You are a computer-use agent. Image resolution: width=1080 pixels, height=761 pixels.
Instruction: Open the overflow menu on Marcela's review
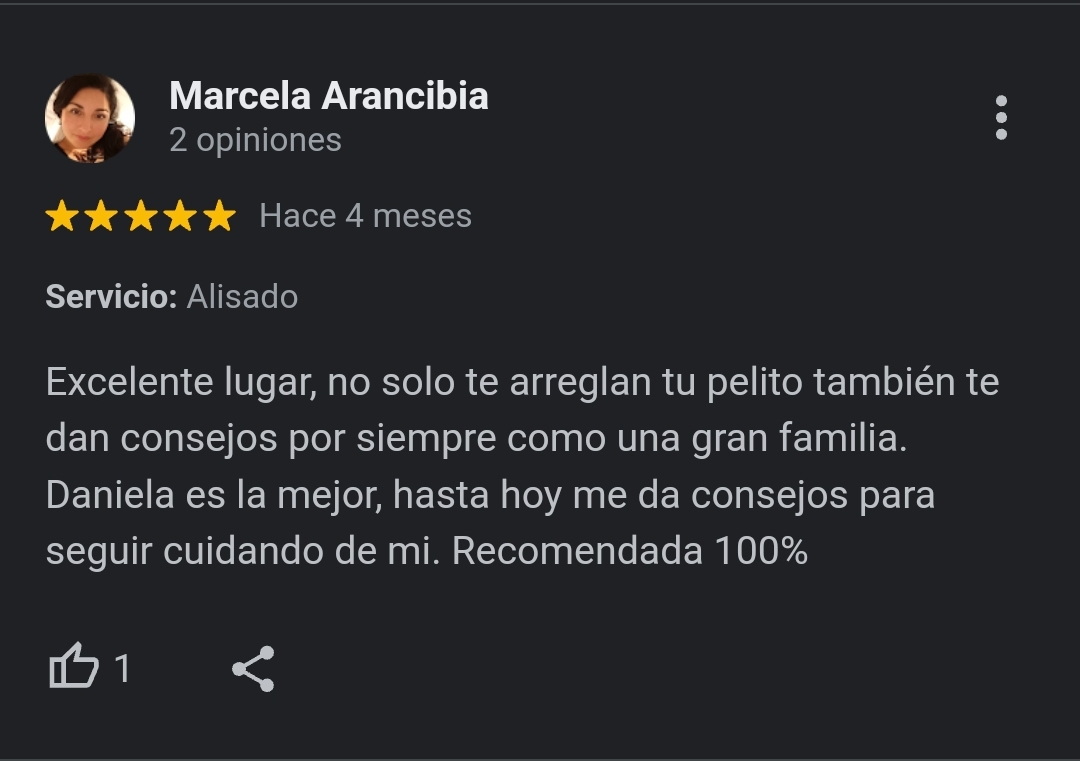point(1001,118)
